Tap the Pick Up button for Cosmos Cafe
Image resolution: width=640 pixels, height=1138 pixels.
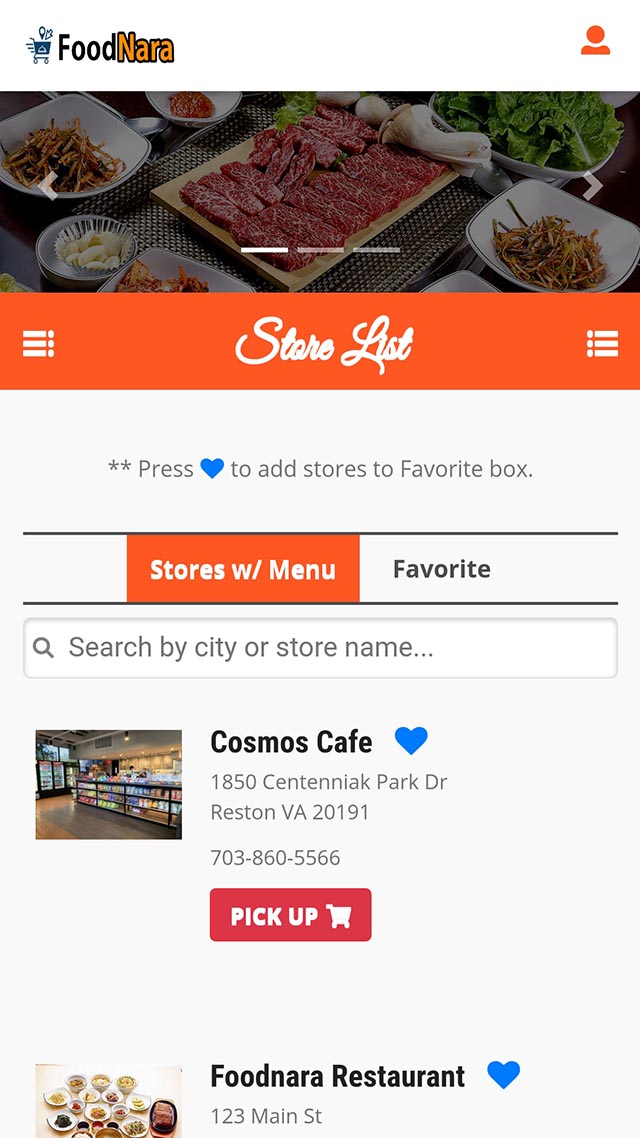point(290,915)
